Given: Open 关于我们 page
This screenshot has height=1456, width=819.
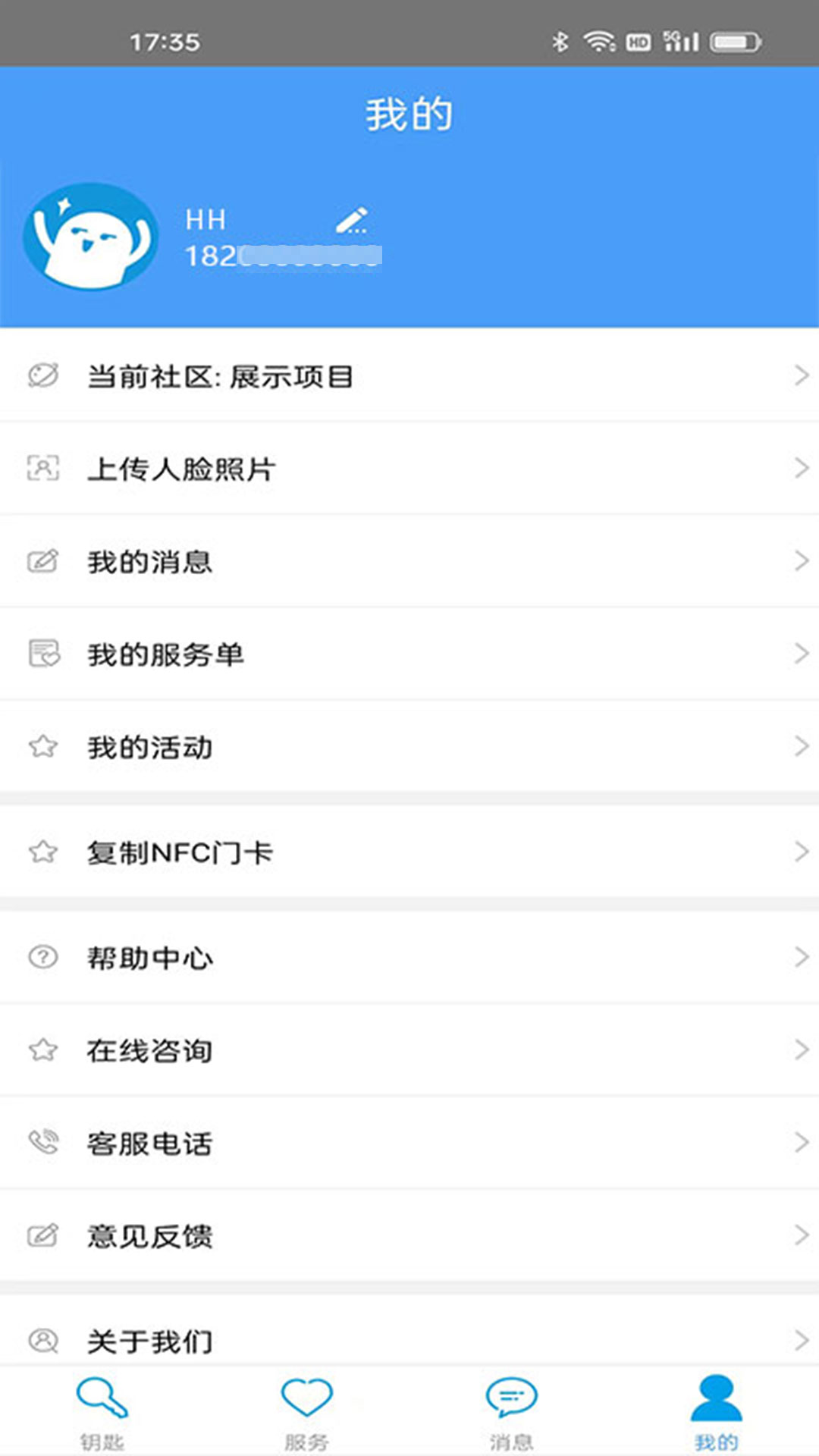Looking at the screenshot, I should 150,1340.
